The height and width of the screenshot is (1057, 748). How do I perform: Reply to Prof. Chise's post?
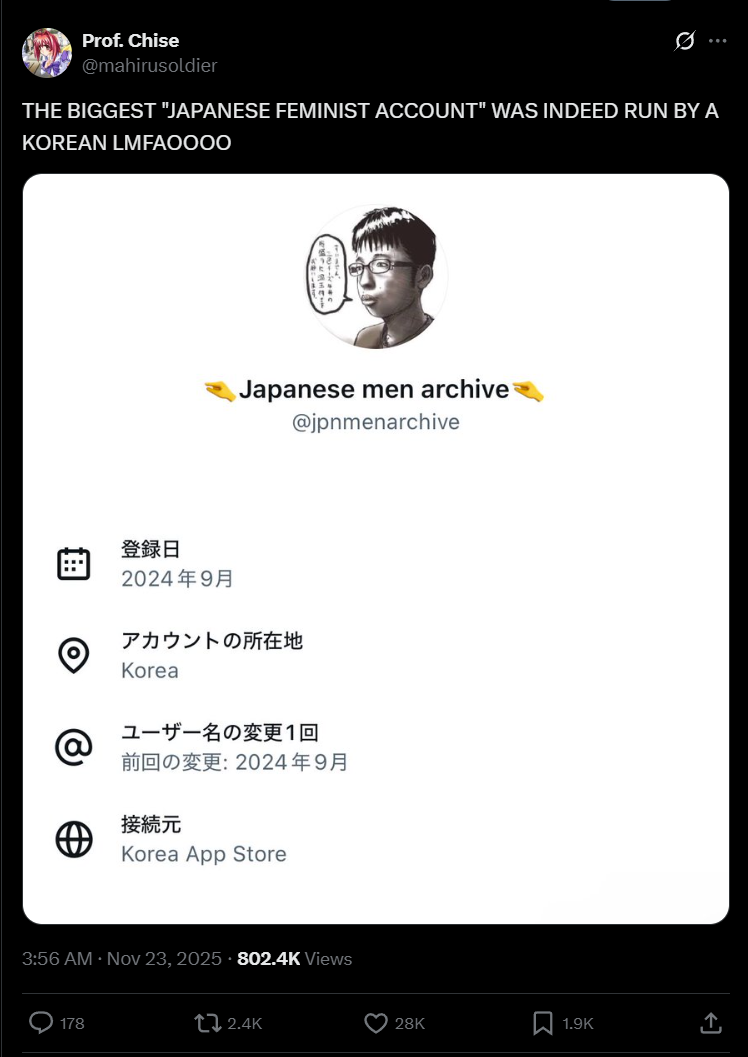tap(41, 1022)
